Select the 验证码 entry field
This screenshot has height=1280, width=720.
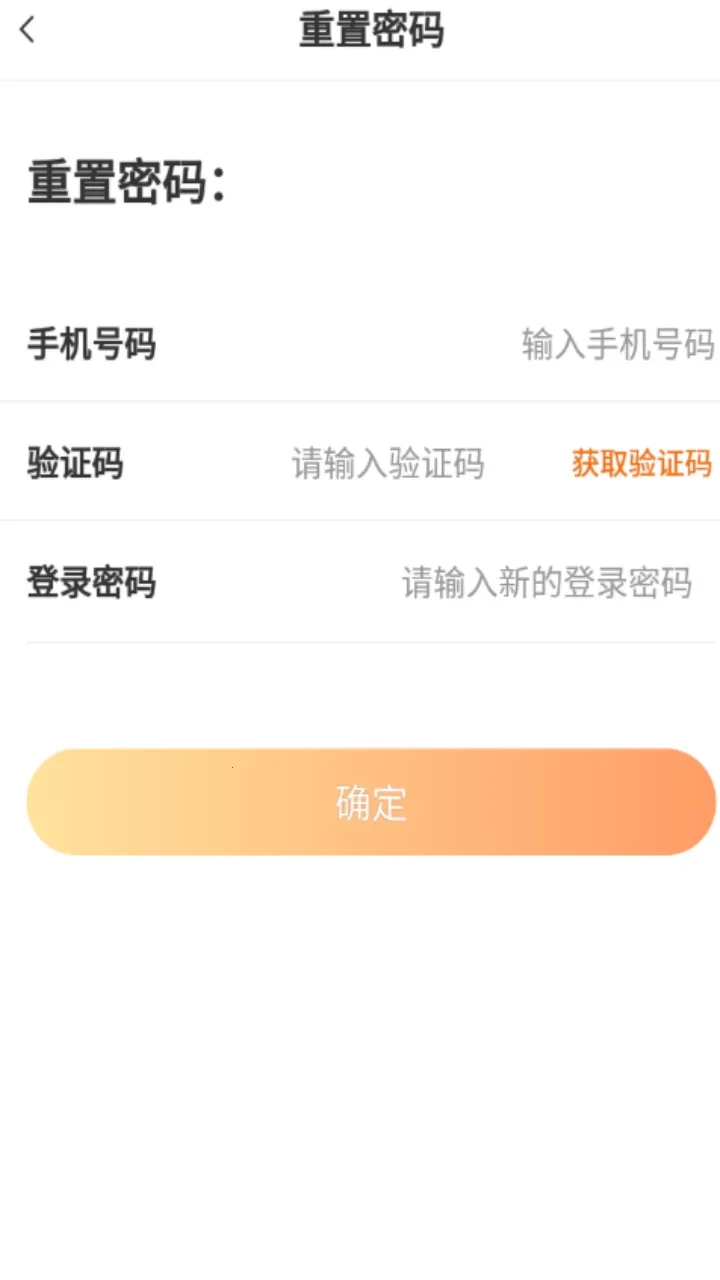coord(390,464)
